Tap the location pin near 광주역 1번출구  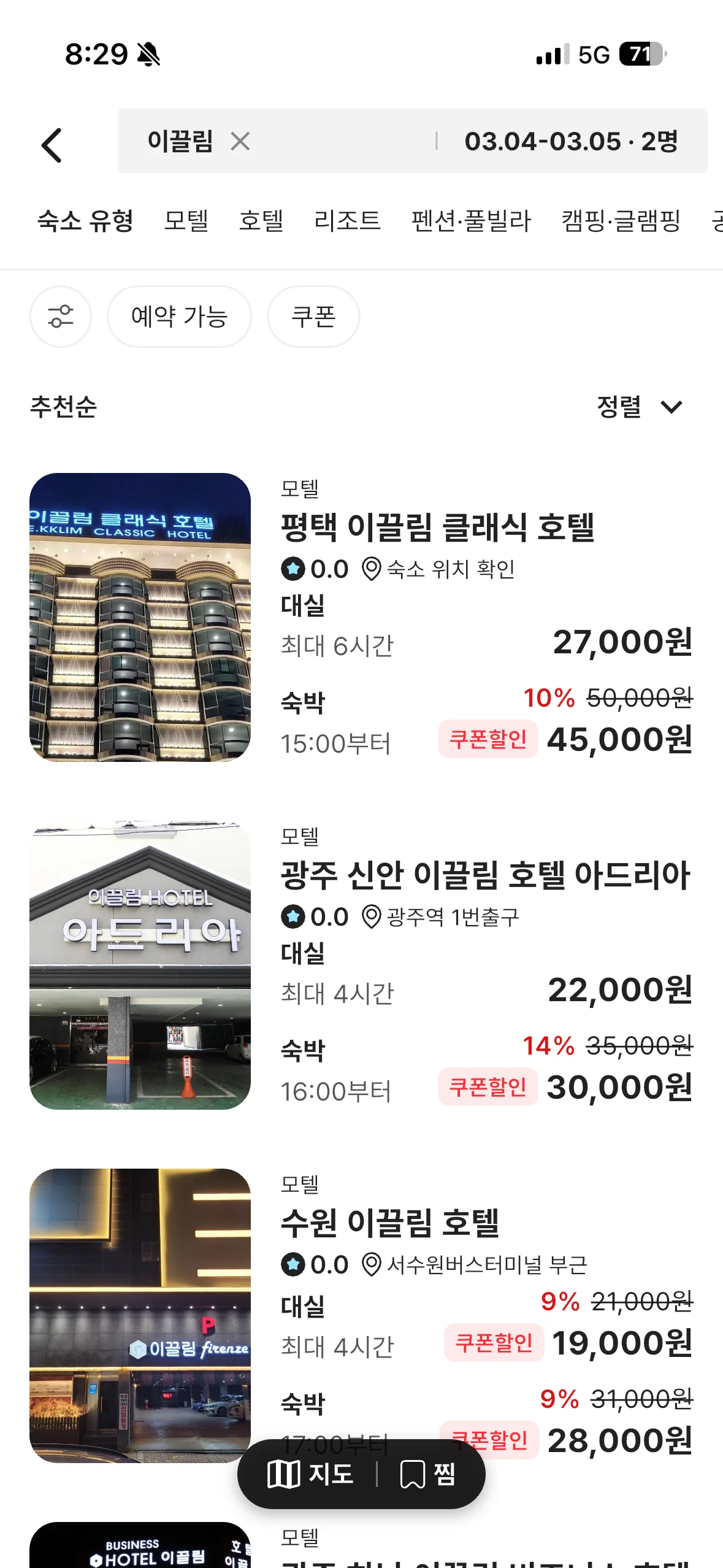point(372,917)
